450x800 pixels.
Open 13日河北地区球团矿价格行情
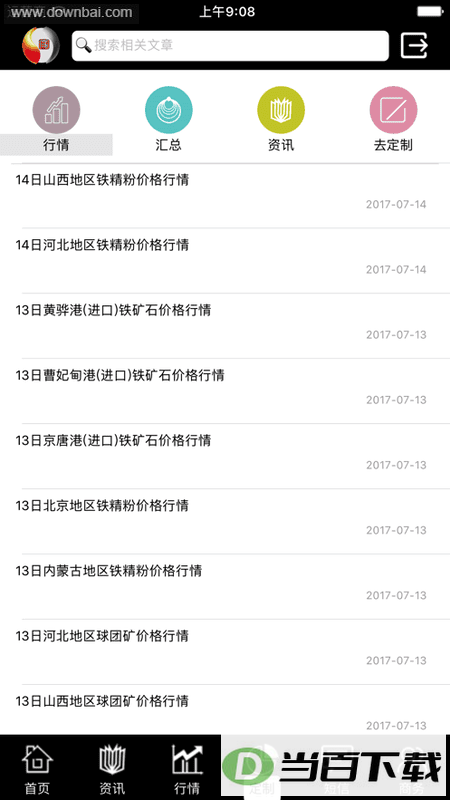click(225, 652)
